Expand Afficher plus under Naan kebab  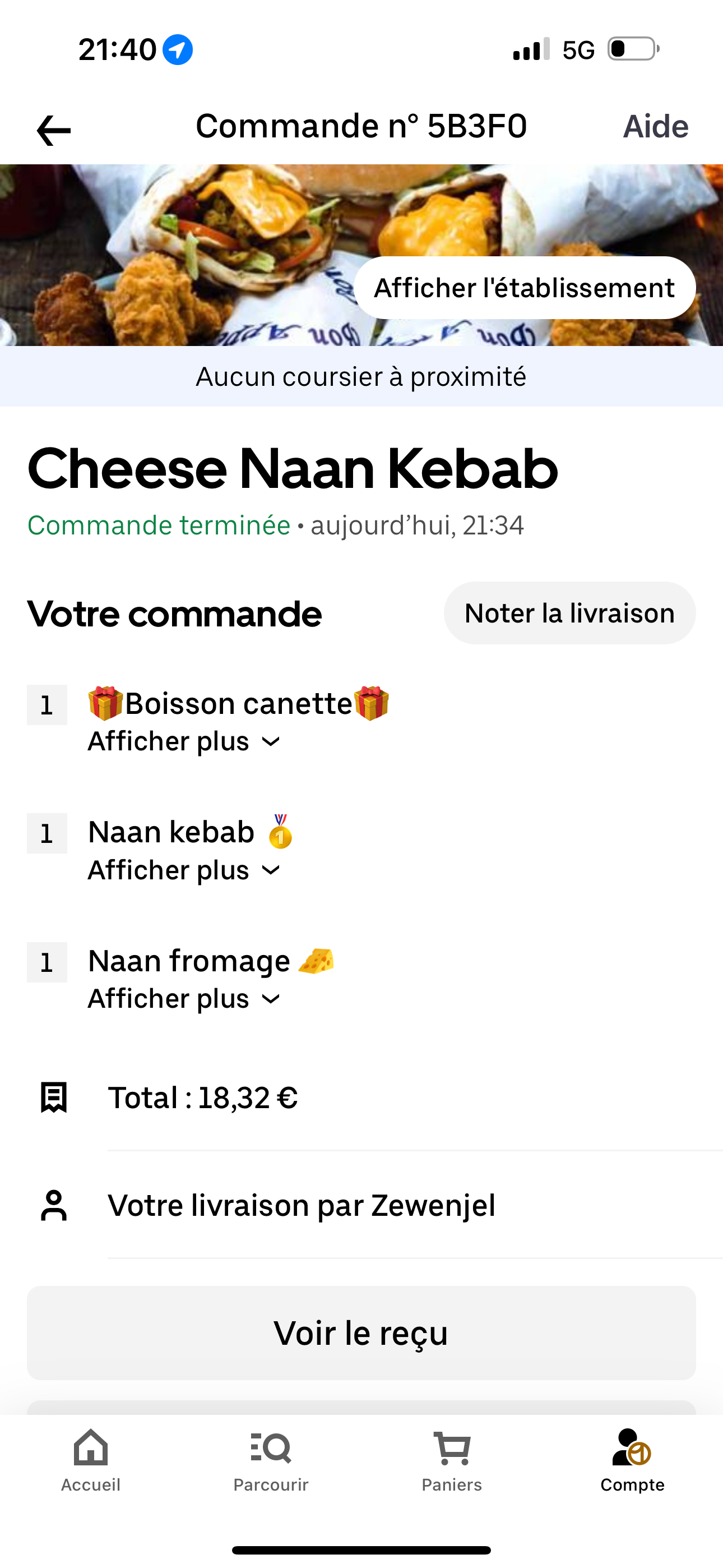[184, 870]
